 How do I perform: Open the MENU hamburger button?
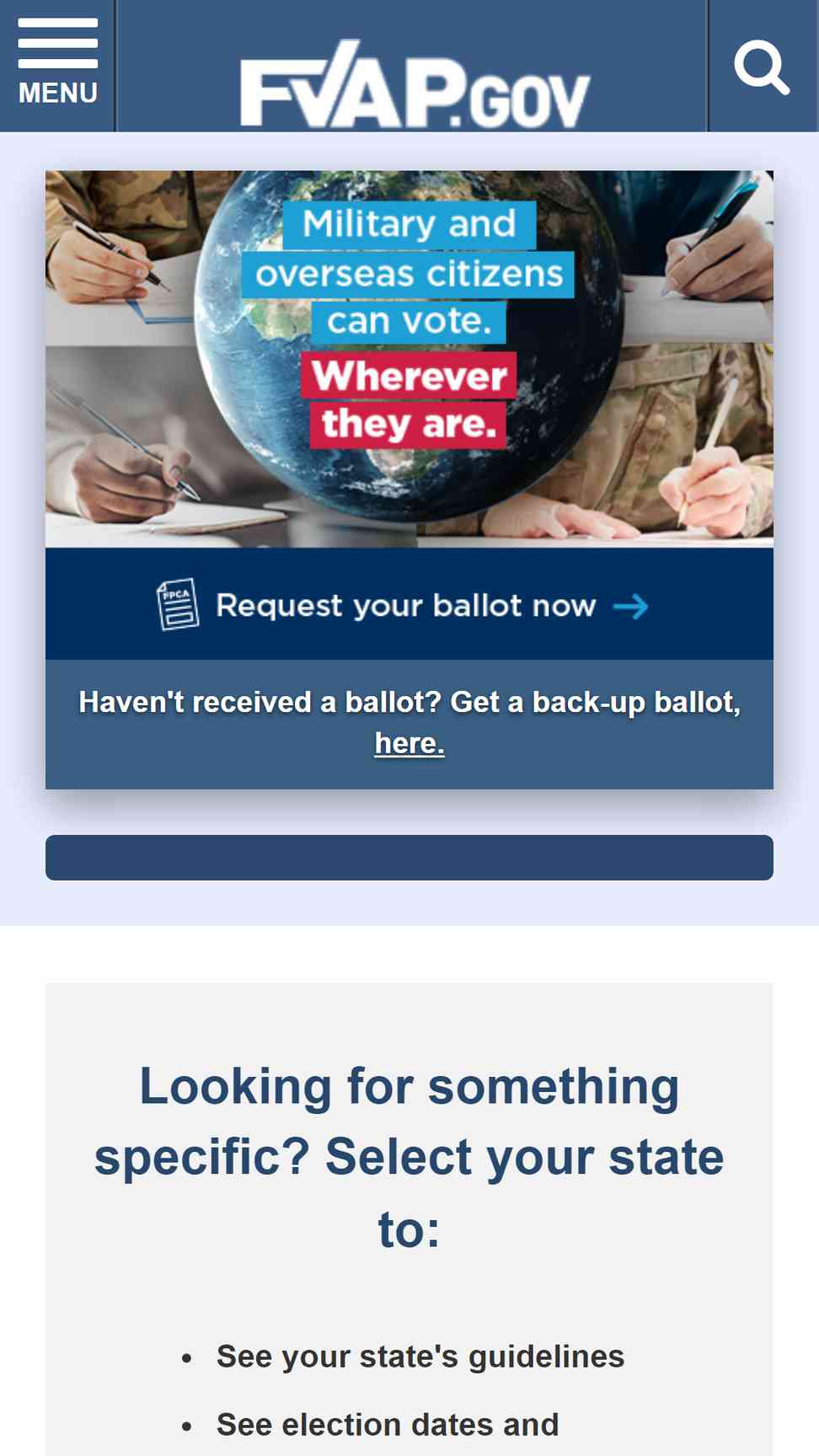tap(57, 64)
